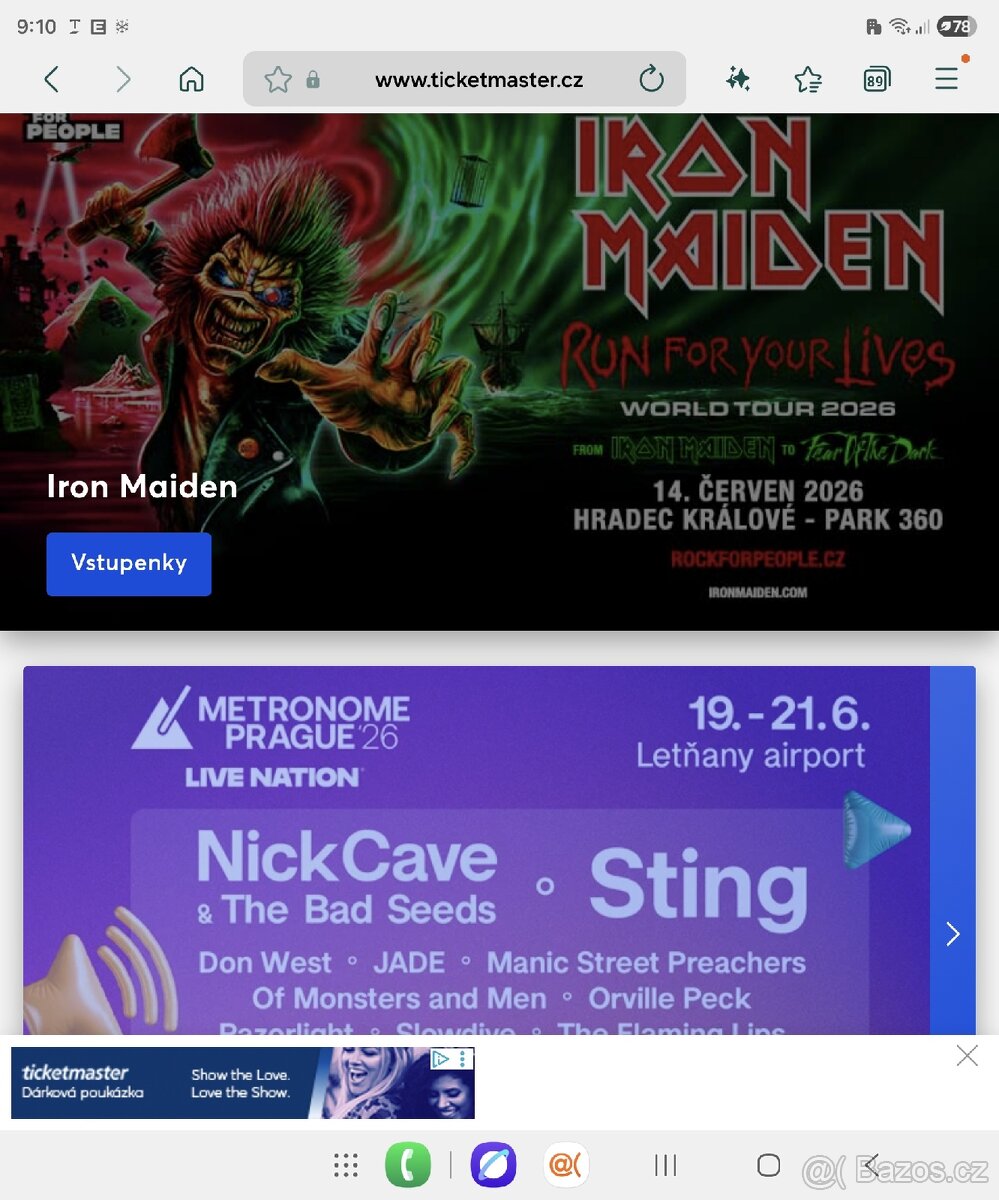Open the browser hamburger menu

click(x=946, y=79)
